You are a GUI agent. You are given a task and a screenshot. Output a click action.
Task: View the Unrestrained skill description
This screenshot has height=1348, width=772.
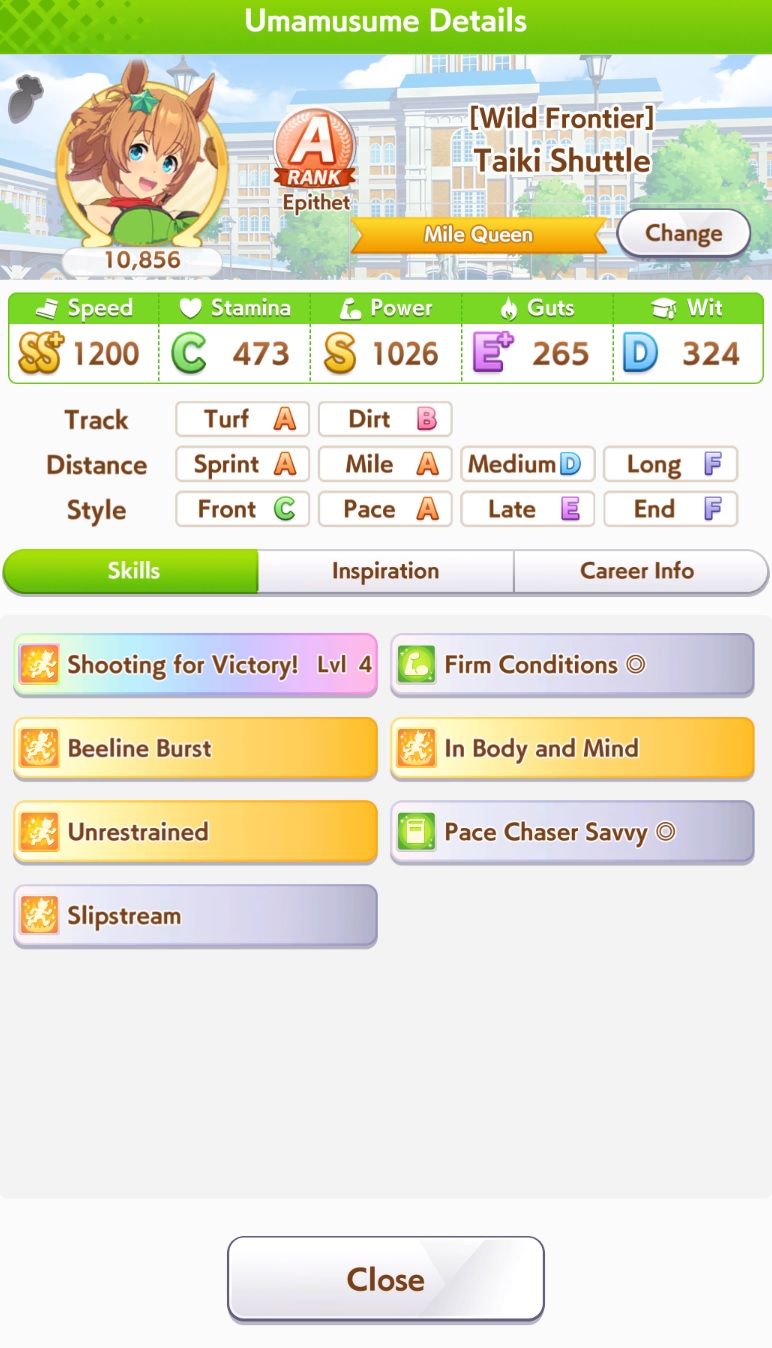pyautogui.click(x=196, y=832)
